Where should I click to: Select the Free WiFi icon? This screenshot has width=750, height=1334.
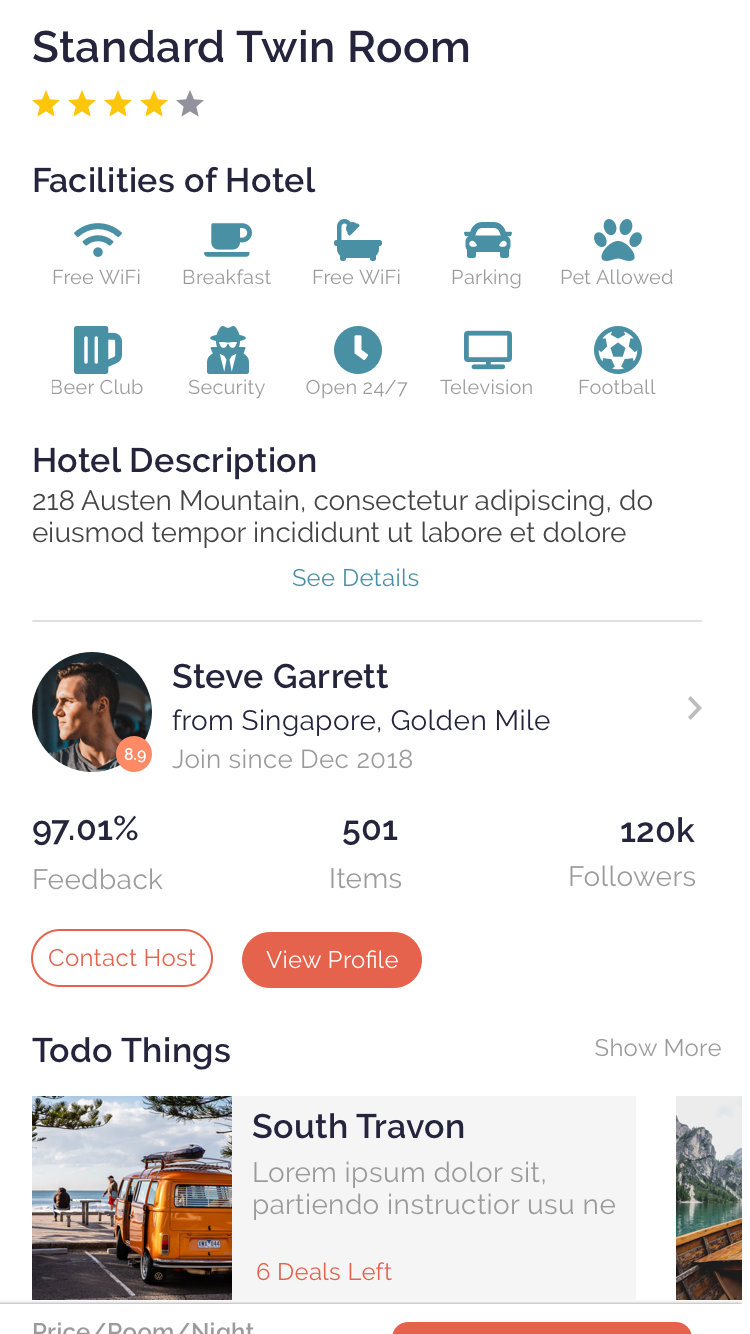click(x=96, y=238)
